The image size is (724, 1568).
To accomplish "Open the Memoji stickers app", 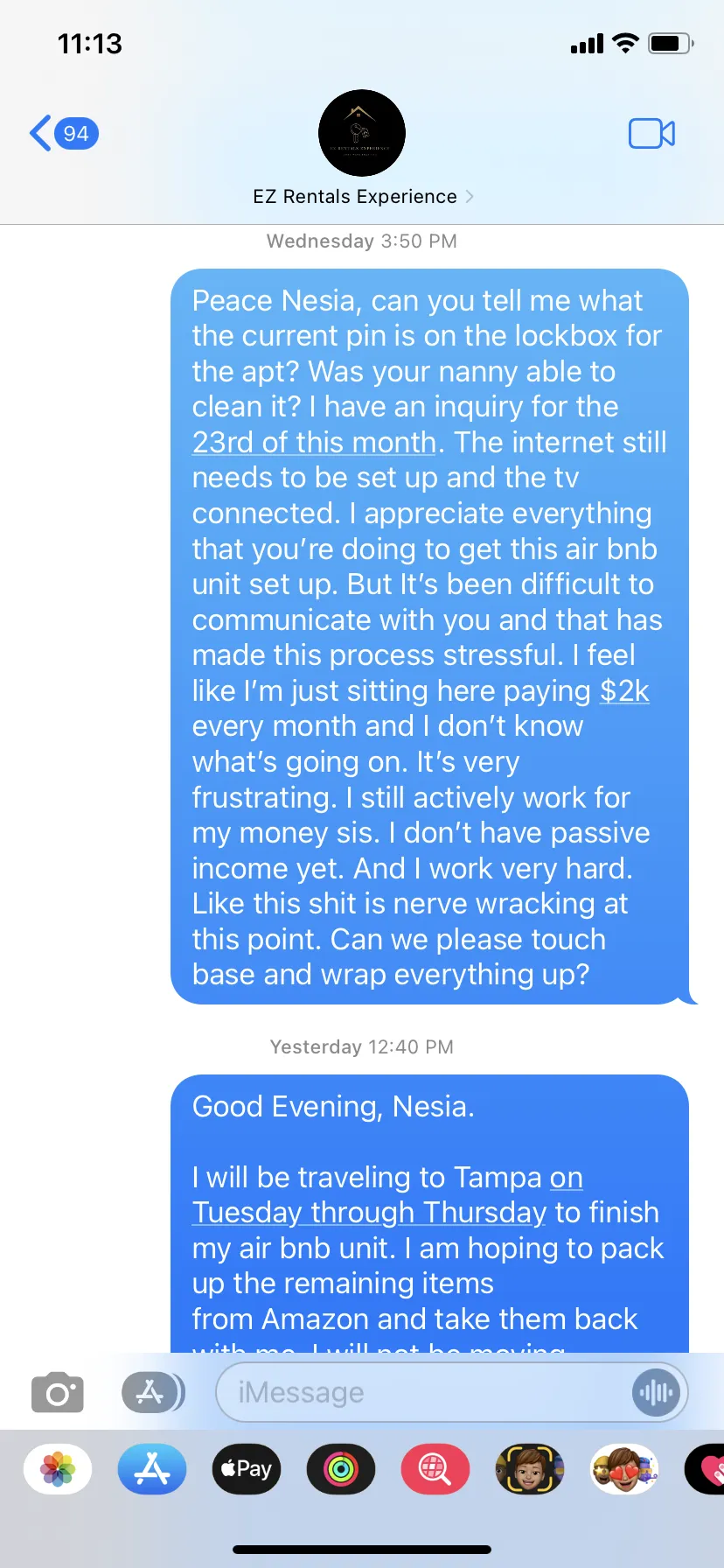I will pos(624,1469).
